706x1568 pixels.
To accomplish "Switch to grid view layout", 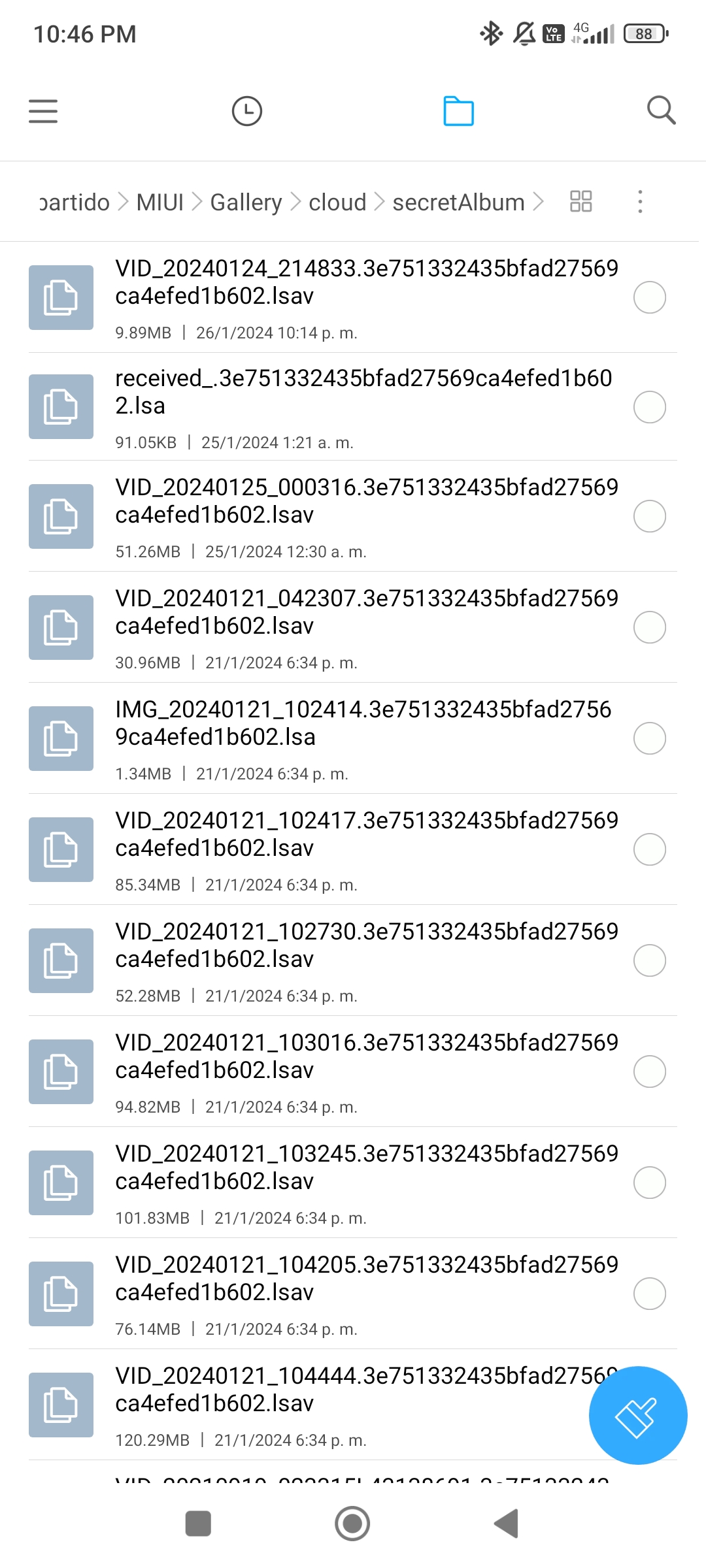I will [x=580, y=201].
